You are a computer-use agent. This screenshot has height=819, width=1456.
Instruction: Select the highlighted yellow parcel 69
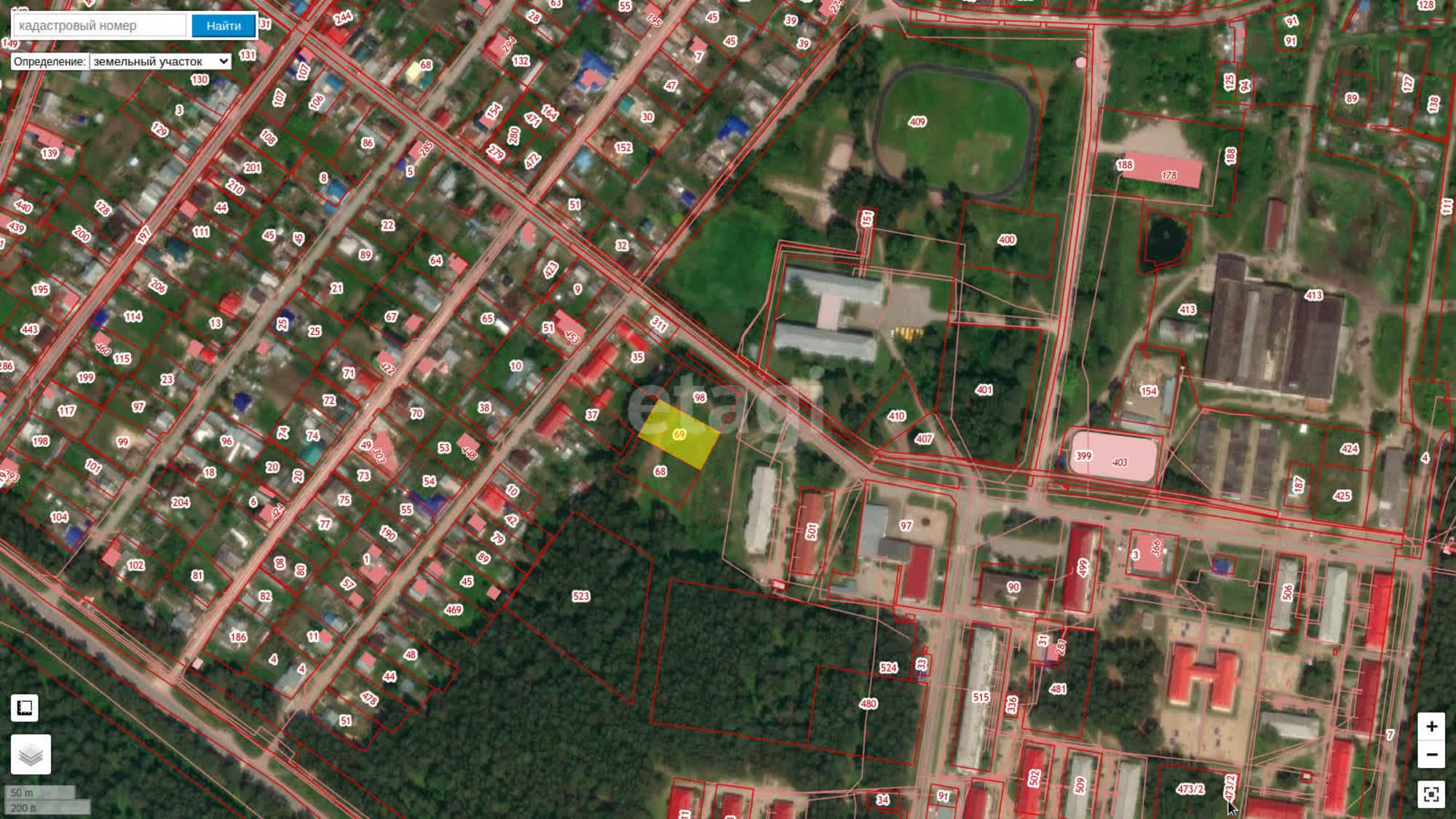pos(679,435)
